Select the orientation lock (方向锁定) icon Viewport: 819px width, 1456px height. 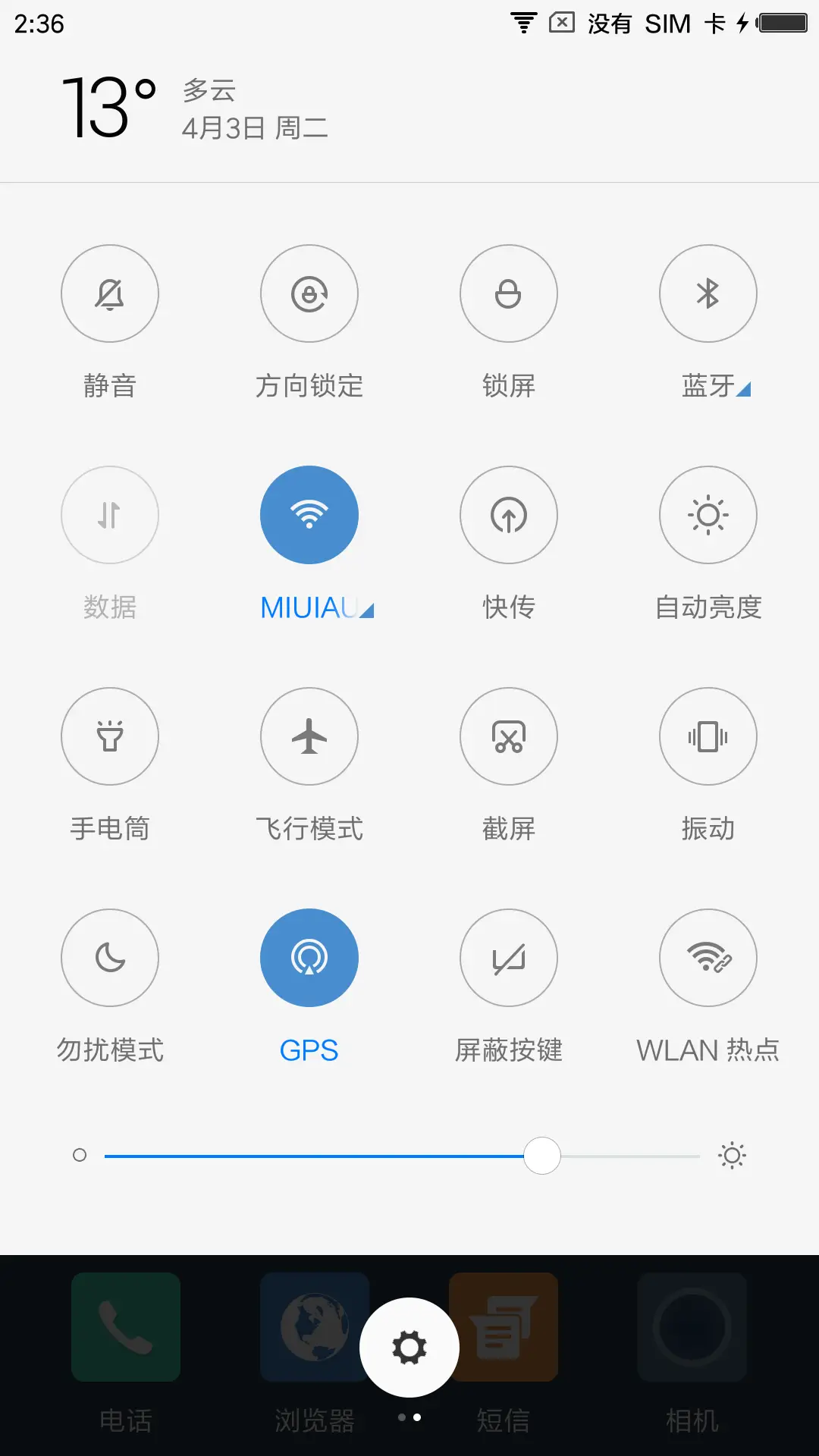(x=309, y=293)
